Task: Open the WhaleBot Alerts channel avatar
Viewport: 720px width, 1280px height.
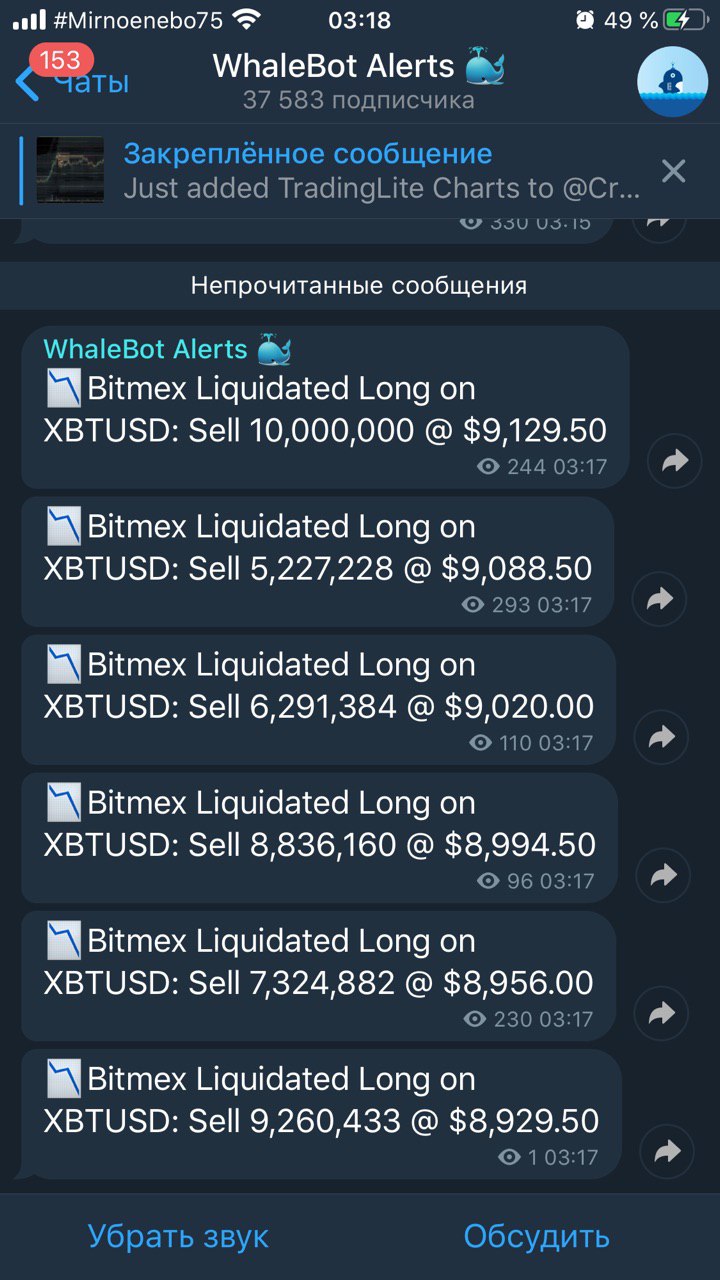Action: (672, 82)
